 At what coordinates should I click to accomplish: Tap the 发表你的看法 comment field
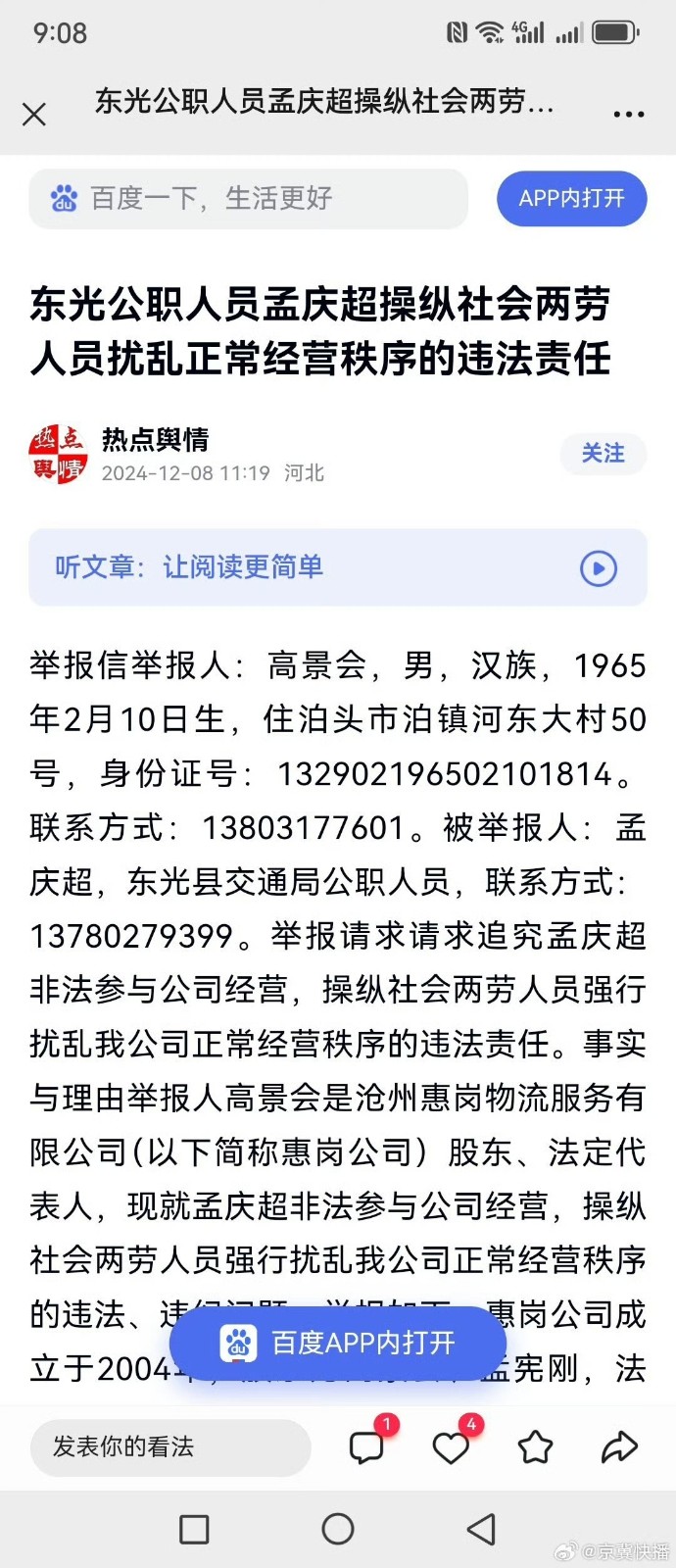pyautogui.click(x=169, y=1446)
